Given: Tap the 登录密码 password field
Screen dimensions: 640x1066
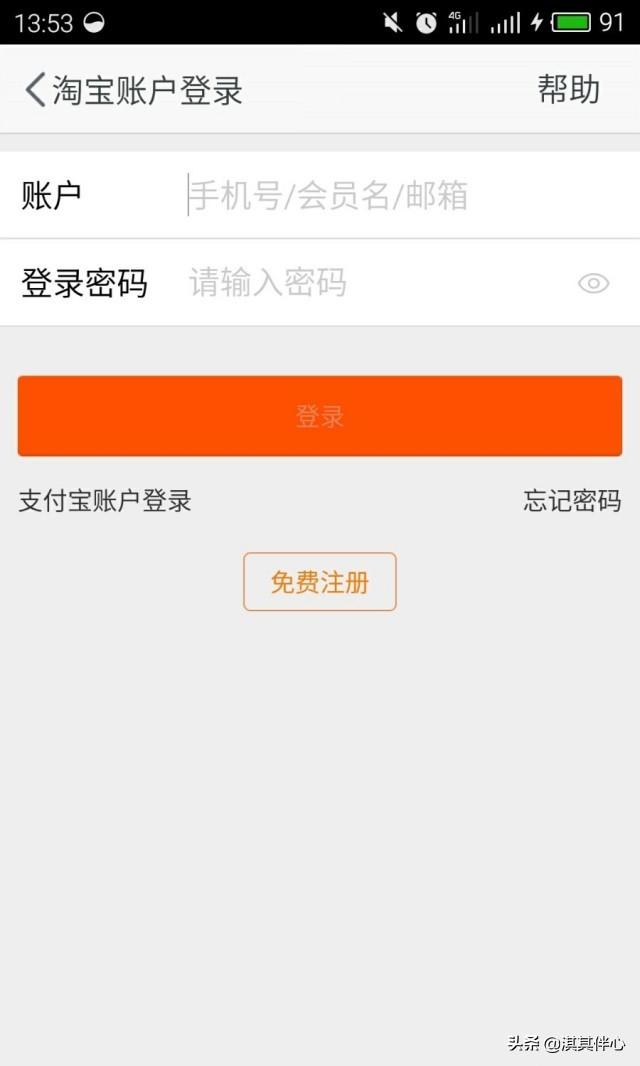Looking at the screenshot, I should click(x=377, y=282).
